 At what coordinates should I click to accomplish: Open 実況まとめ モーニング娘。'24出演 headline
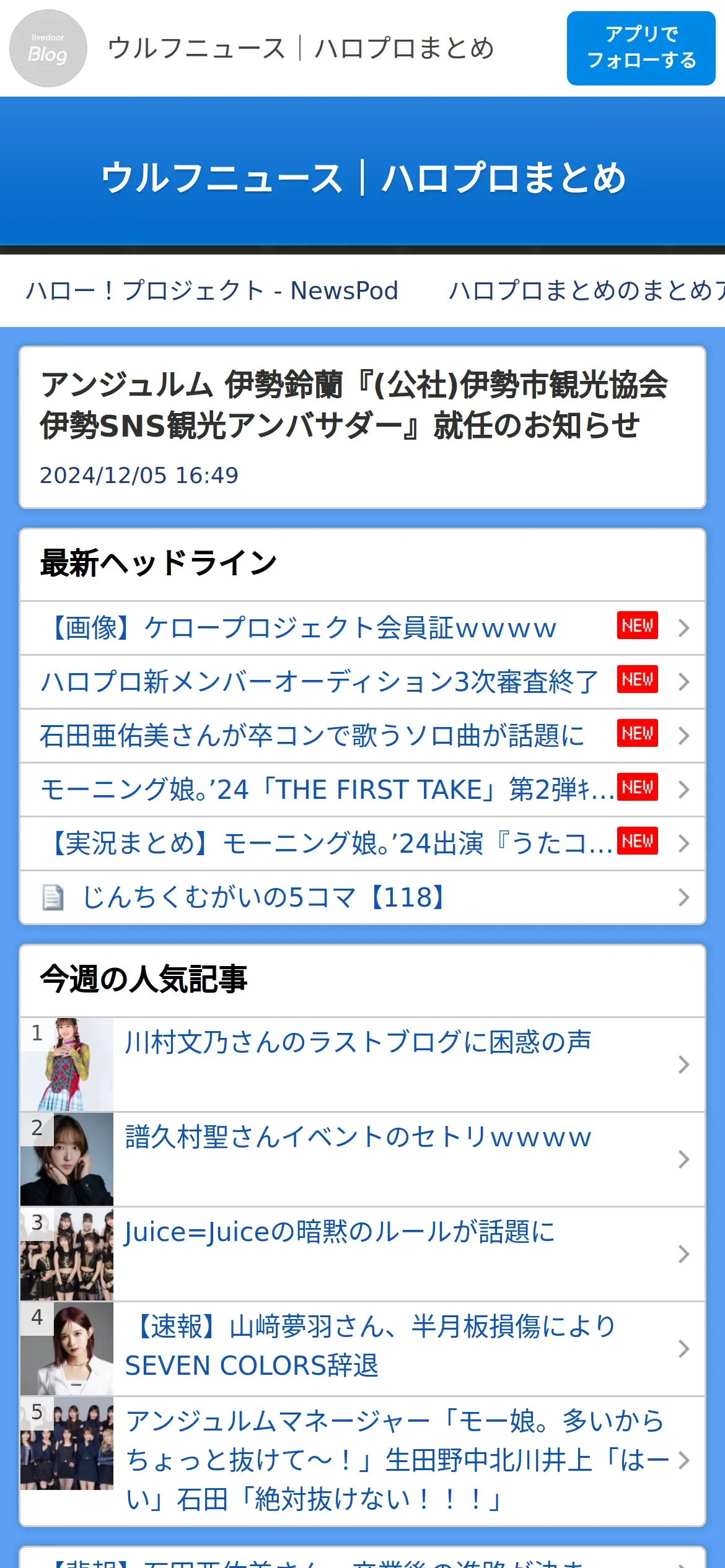[x=362, y=843]
